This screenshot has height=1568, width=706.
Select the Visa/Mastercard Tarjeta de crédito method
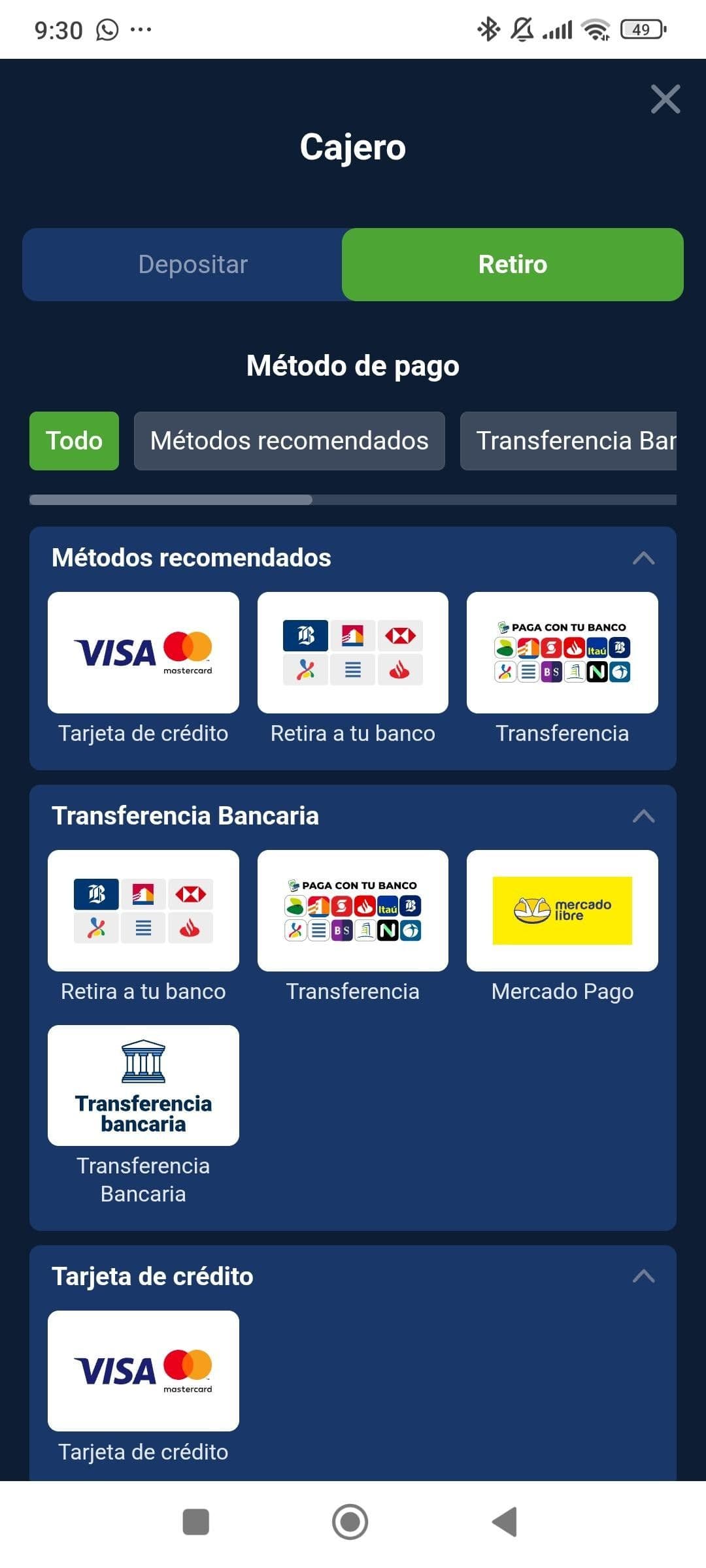pyautogui.click(x=143, y=651)
